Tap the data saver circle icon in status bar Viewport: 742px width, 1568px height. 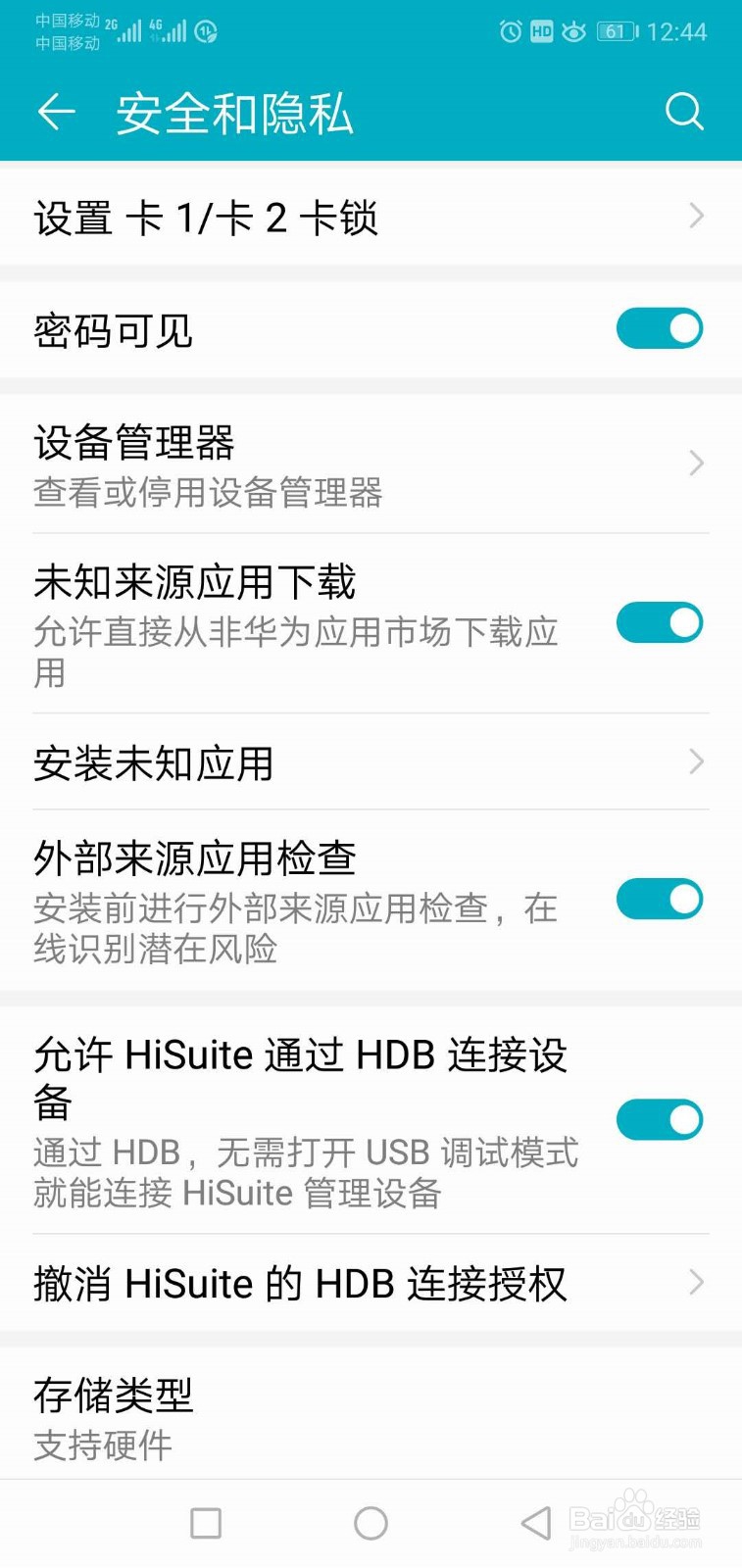tap(203, 31)
